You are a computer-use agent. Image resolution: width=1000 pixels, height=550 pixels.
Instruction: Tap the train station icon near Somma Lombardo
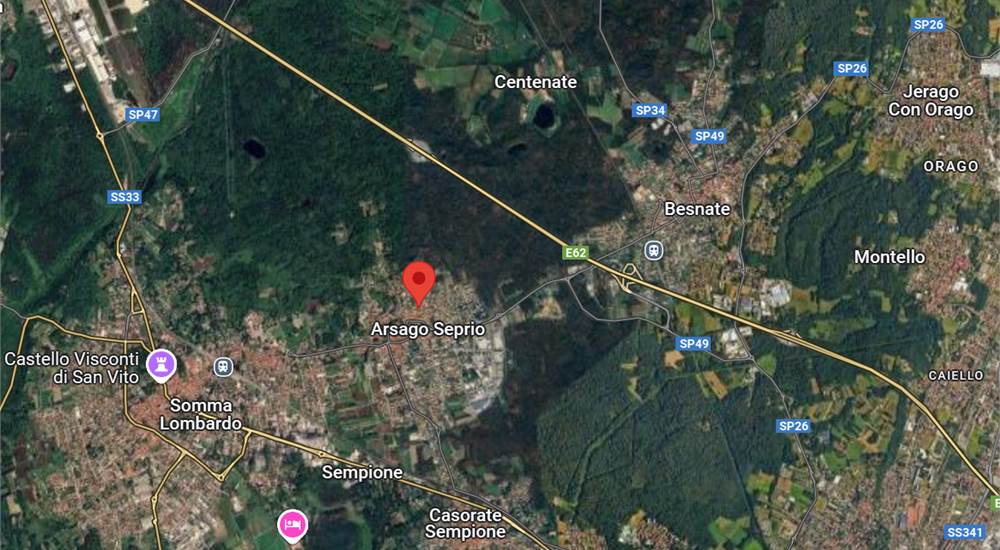222,367
